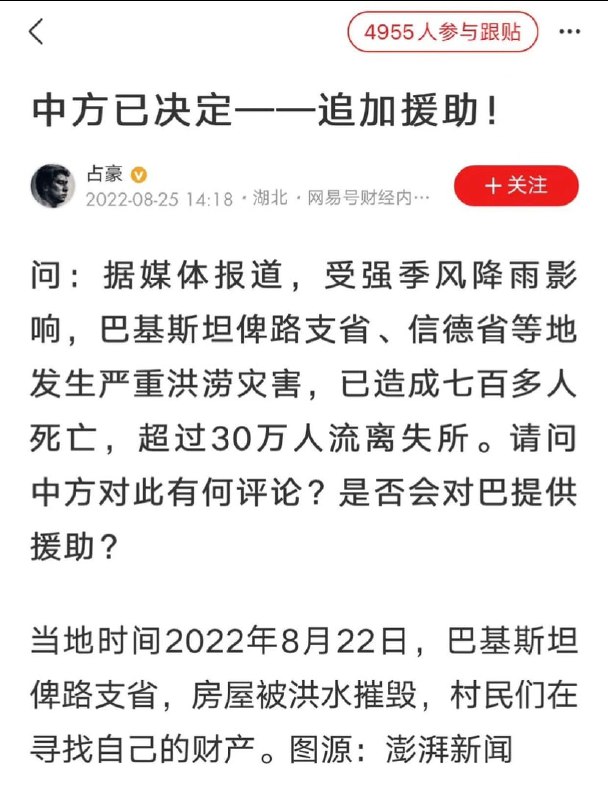Open the 4955人参与跟贴 comments
The image size is (608, 800).
443,32
